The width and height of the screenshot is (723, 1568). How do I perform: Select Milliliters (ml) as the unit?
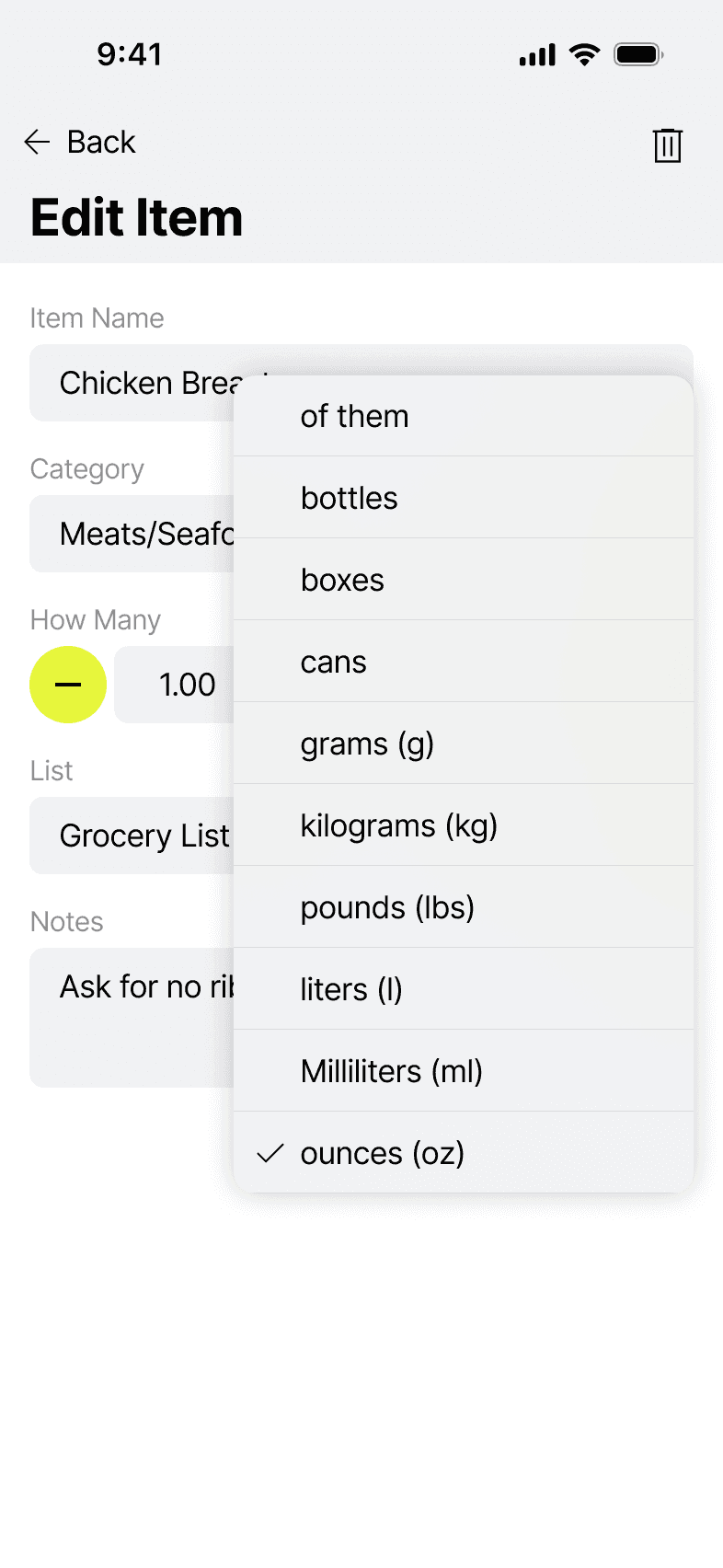(x=464, y=1071)
